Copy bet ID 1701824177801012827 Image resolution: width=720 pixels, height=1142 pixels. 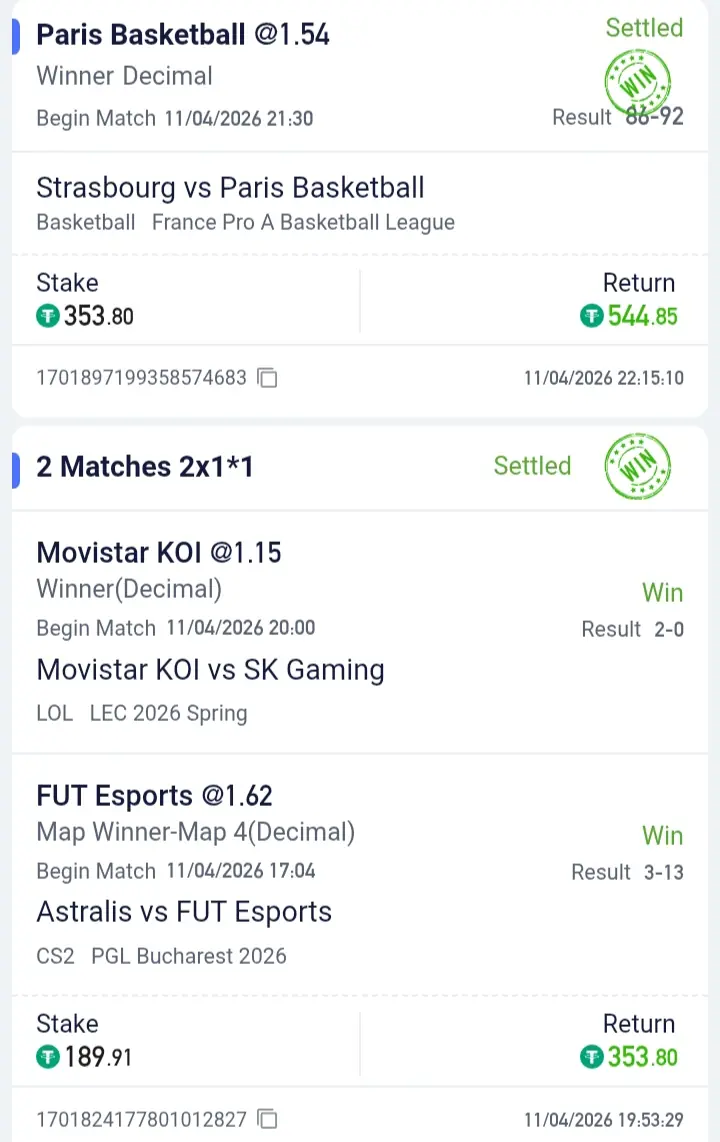pyautogui.click(x=267, y=1119)
